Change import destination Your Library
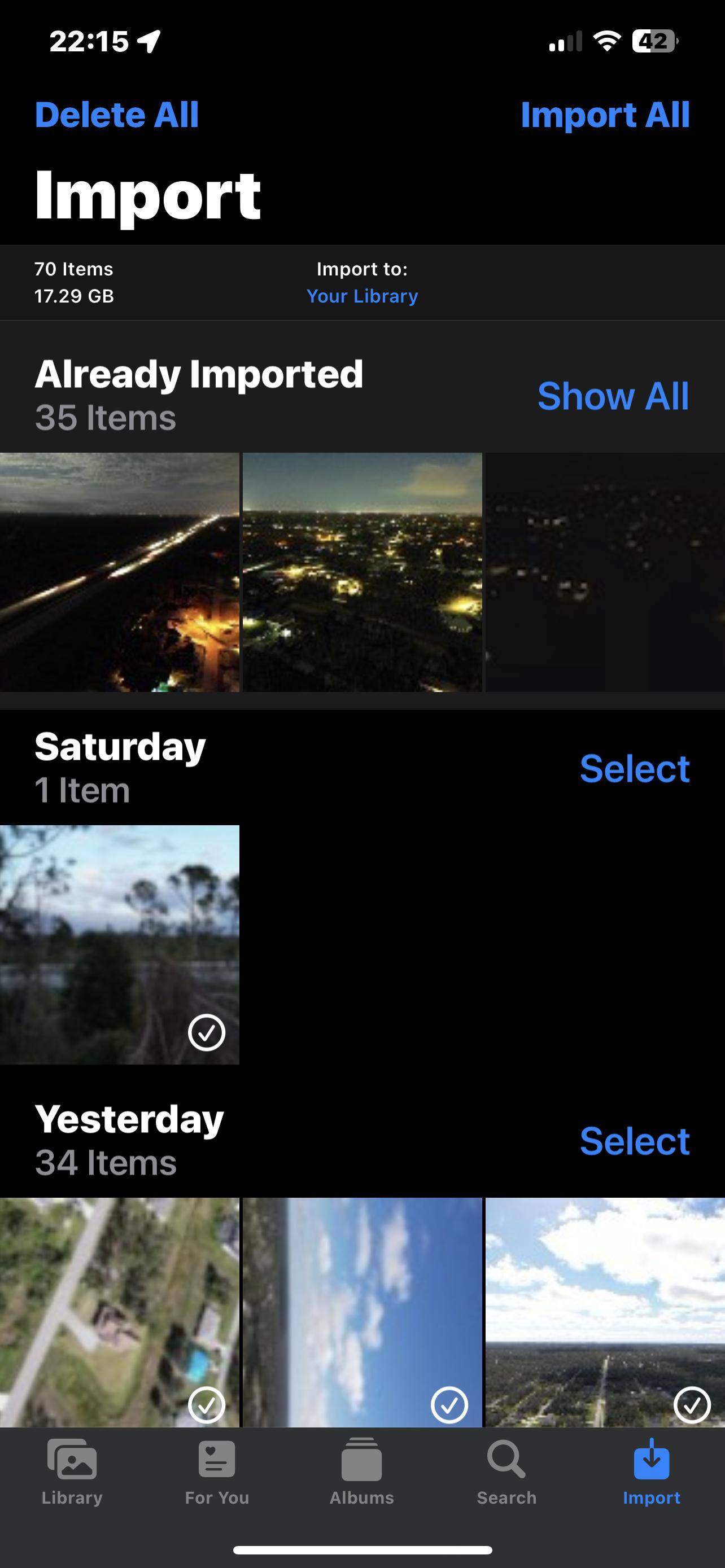Viewport: 725px width, 1568px height. pos(362,296)
